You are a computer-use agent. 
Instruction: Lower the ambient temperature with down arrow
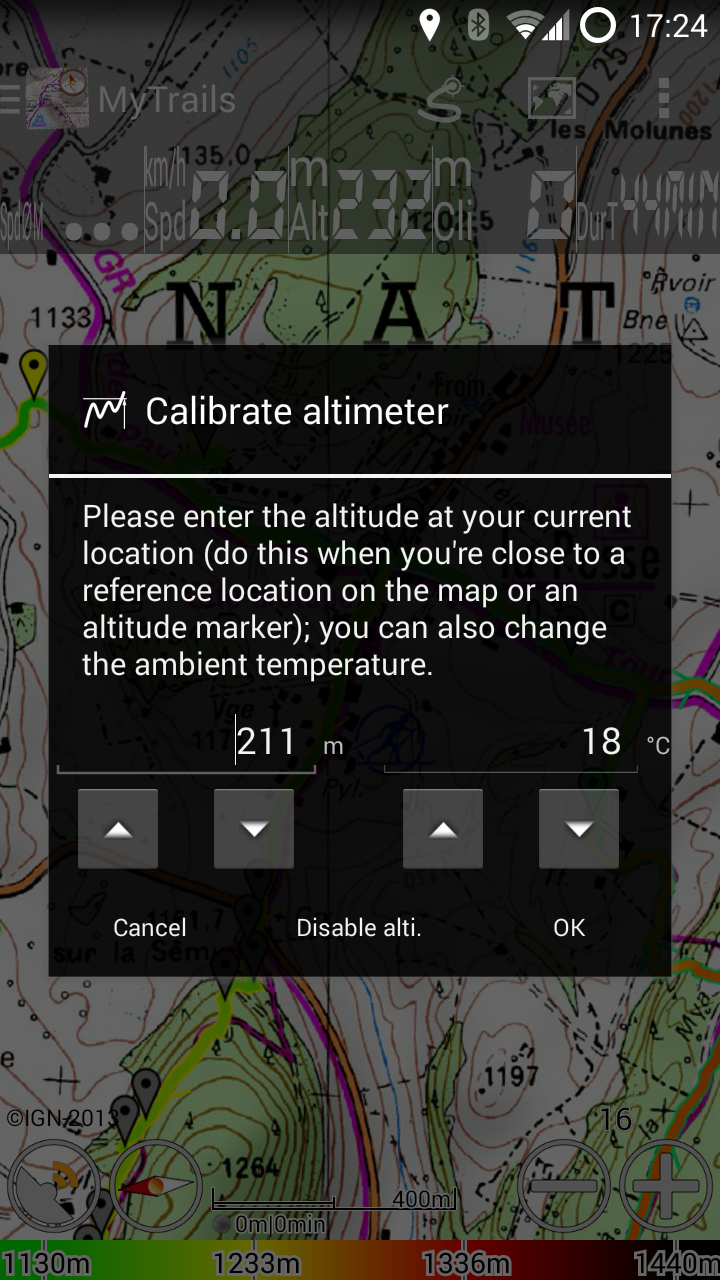click(579, 829)
